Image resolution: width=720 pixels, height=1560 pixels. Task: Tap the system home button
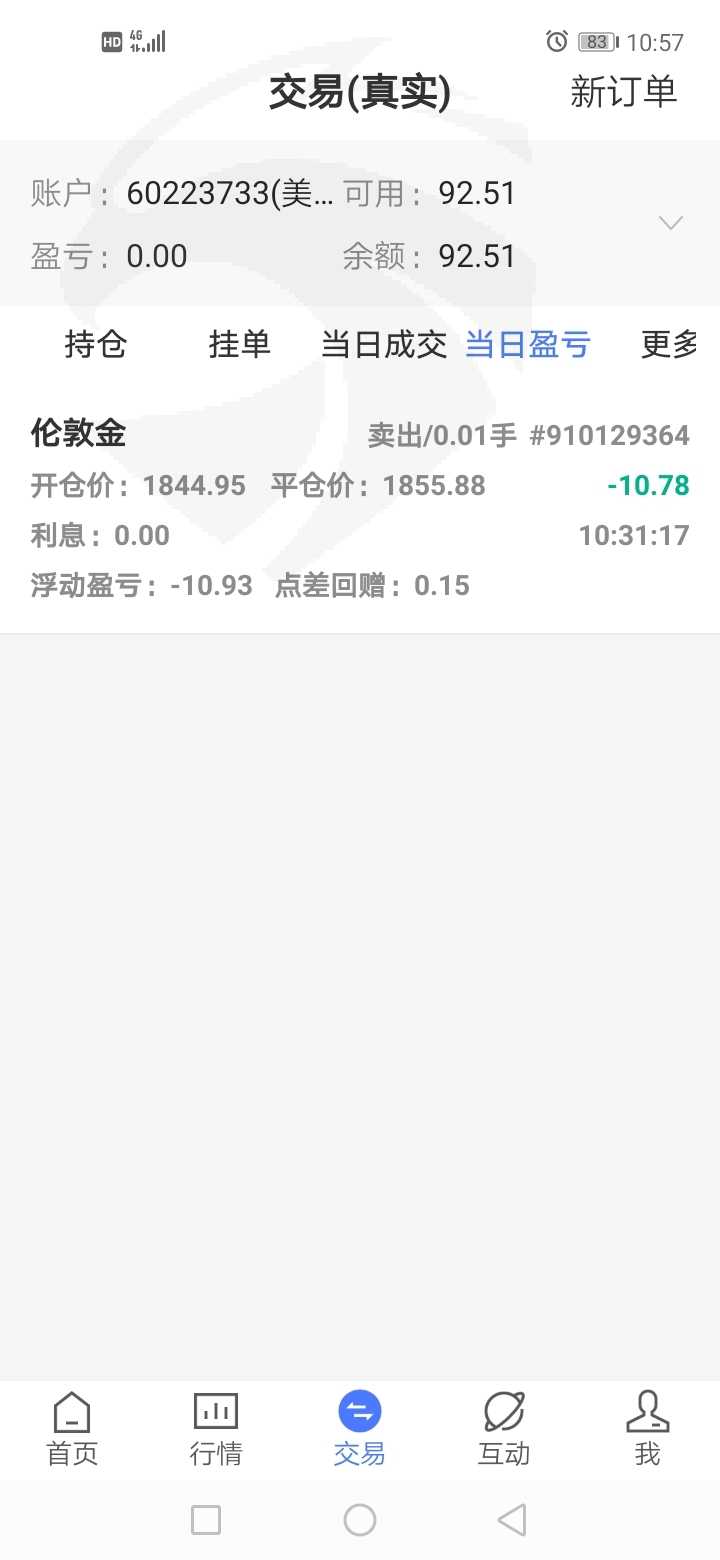coord(360,1520)
